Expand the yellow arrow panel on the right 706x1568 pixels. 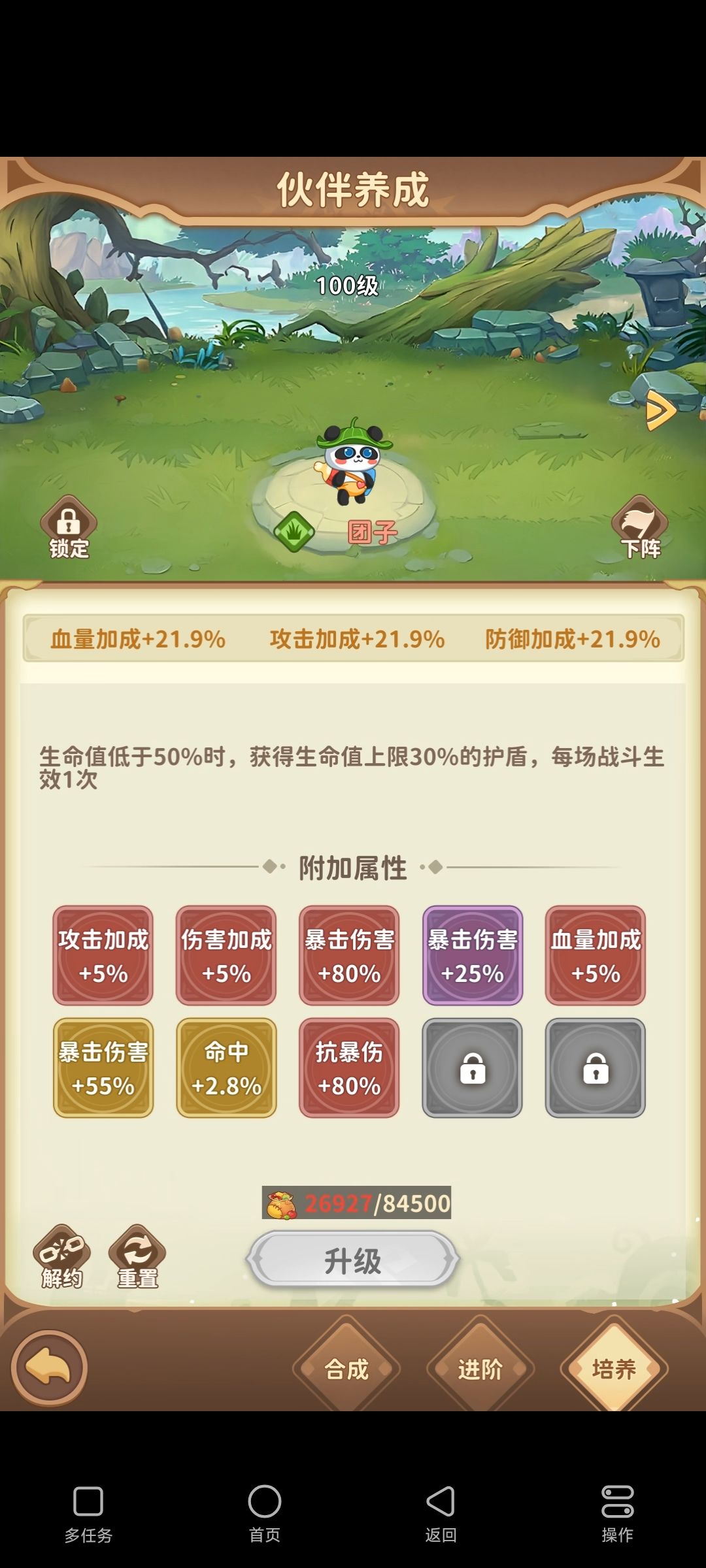tap(660, 412)
